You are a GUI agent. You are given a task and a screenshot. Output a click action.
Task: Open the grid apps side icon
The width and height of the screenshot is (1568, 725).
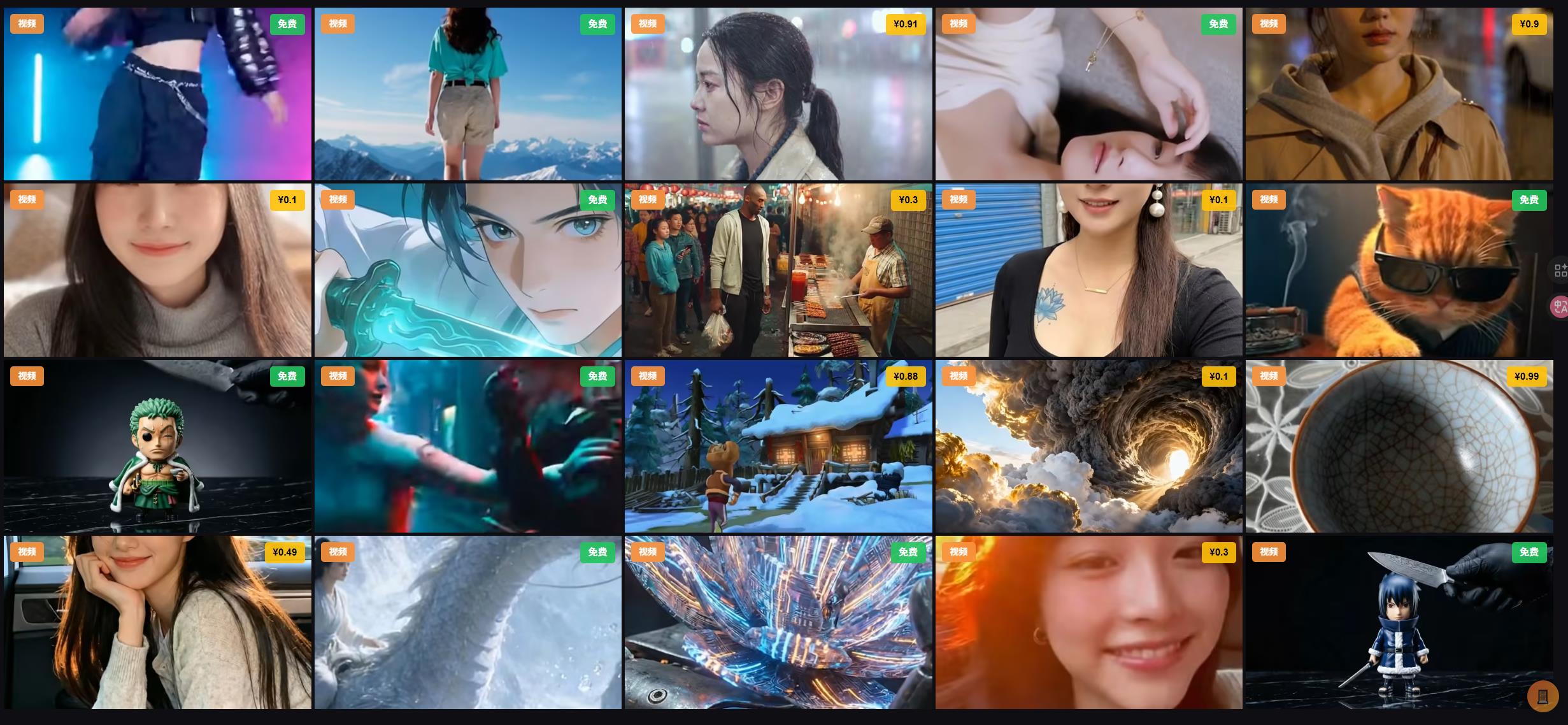click(1560, 270)
